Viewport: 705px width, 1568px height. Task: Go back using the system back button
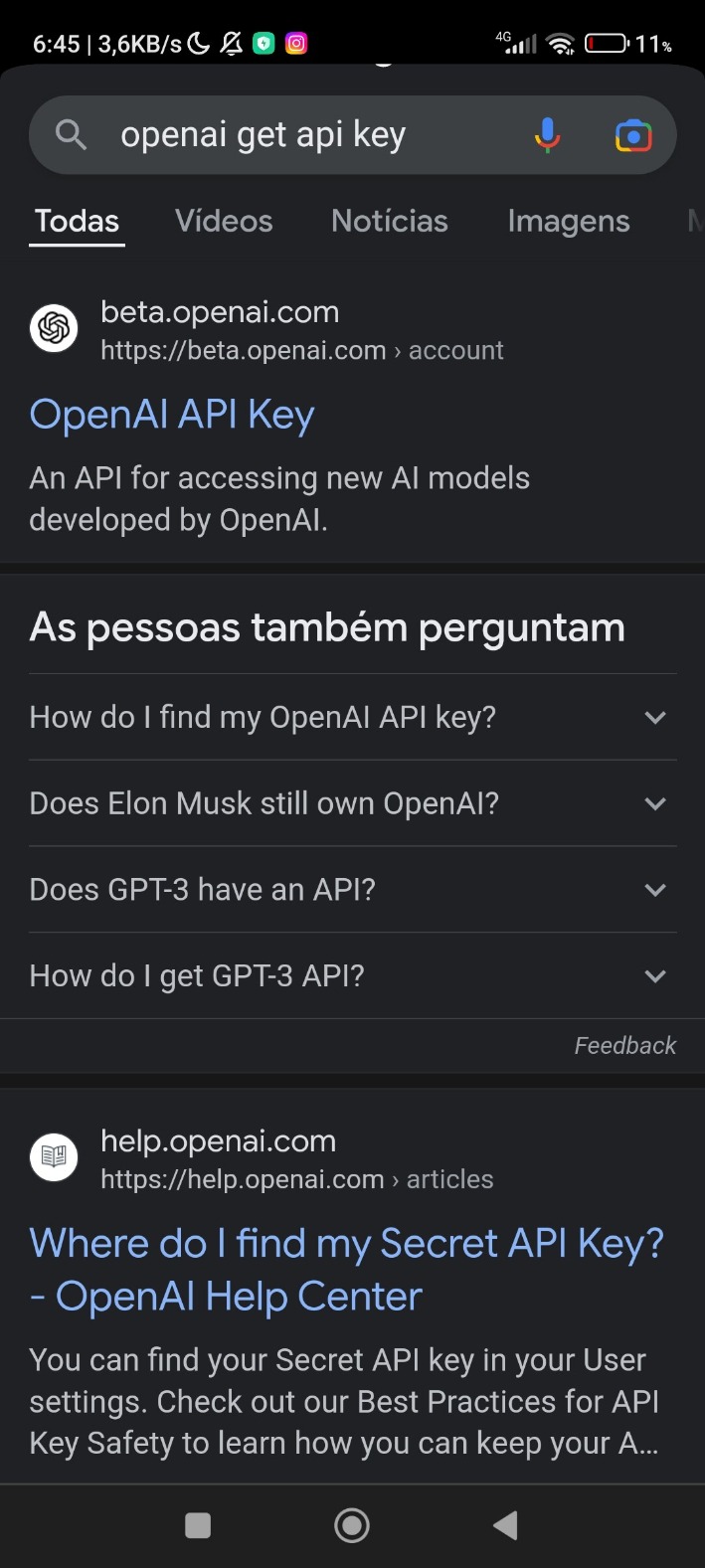(506, 1524)
